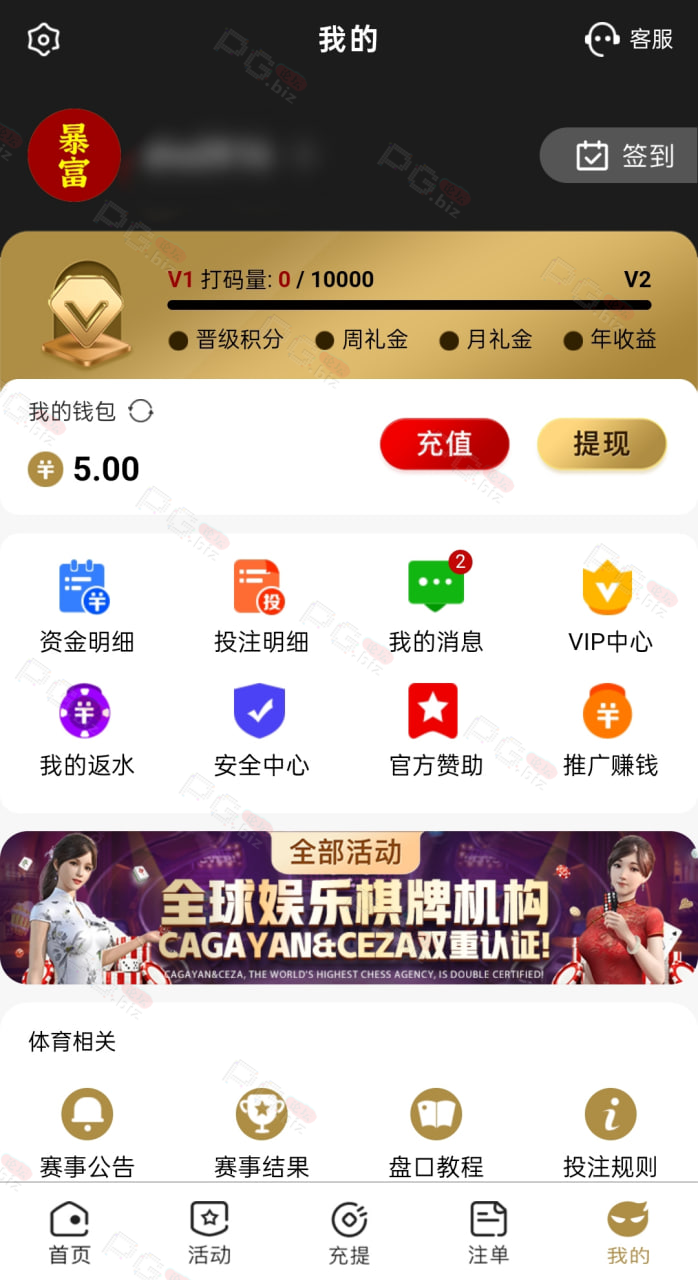Open 推广赚钱 promotion earnings
Viewport: 698px width, 1280px height.
[610, 731]
